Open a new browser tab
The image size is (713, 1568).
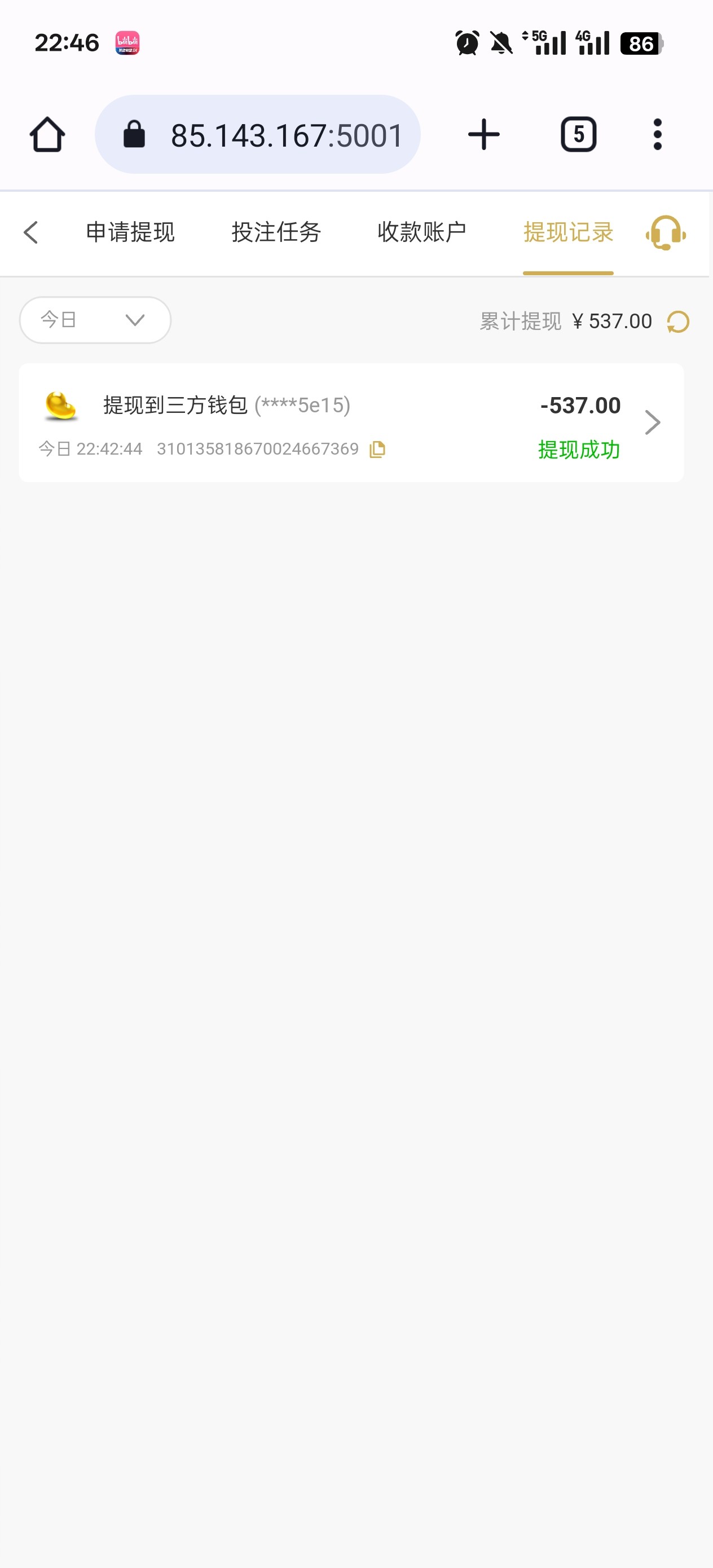pyautogui.click(x=484, y=135)
